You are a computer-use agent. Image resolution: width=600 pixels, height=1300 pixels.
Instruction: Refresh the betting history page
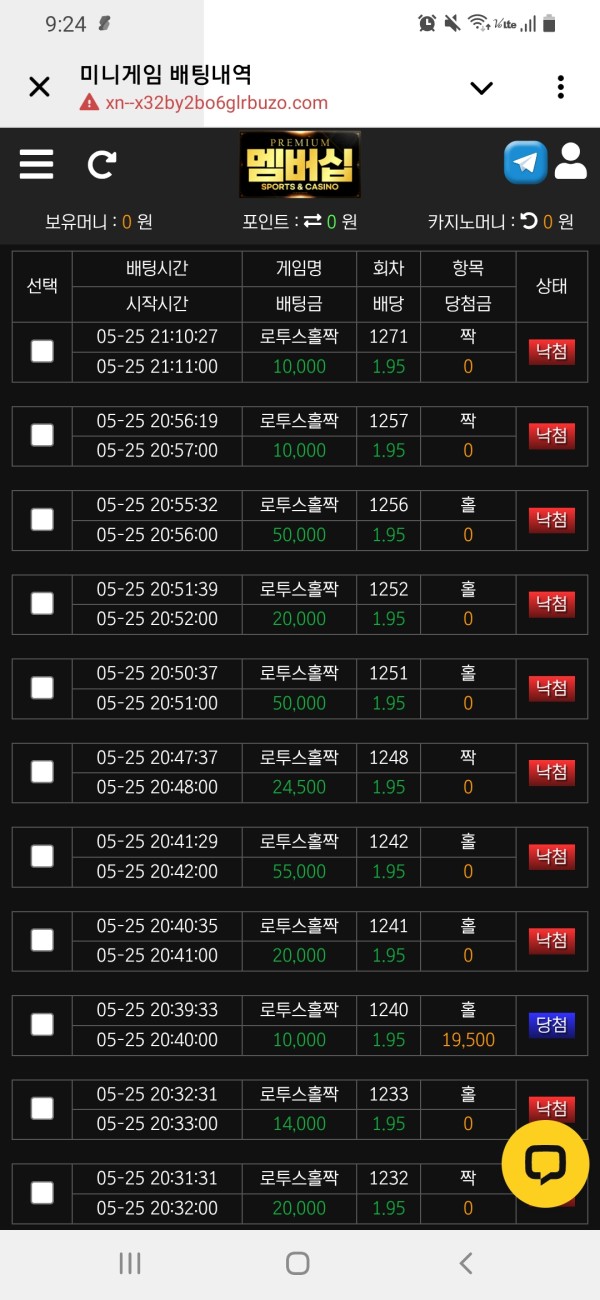tap(102, 164)
